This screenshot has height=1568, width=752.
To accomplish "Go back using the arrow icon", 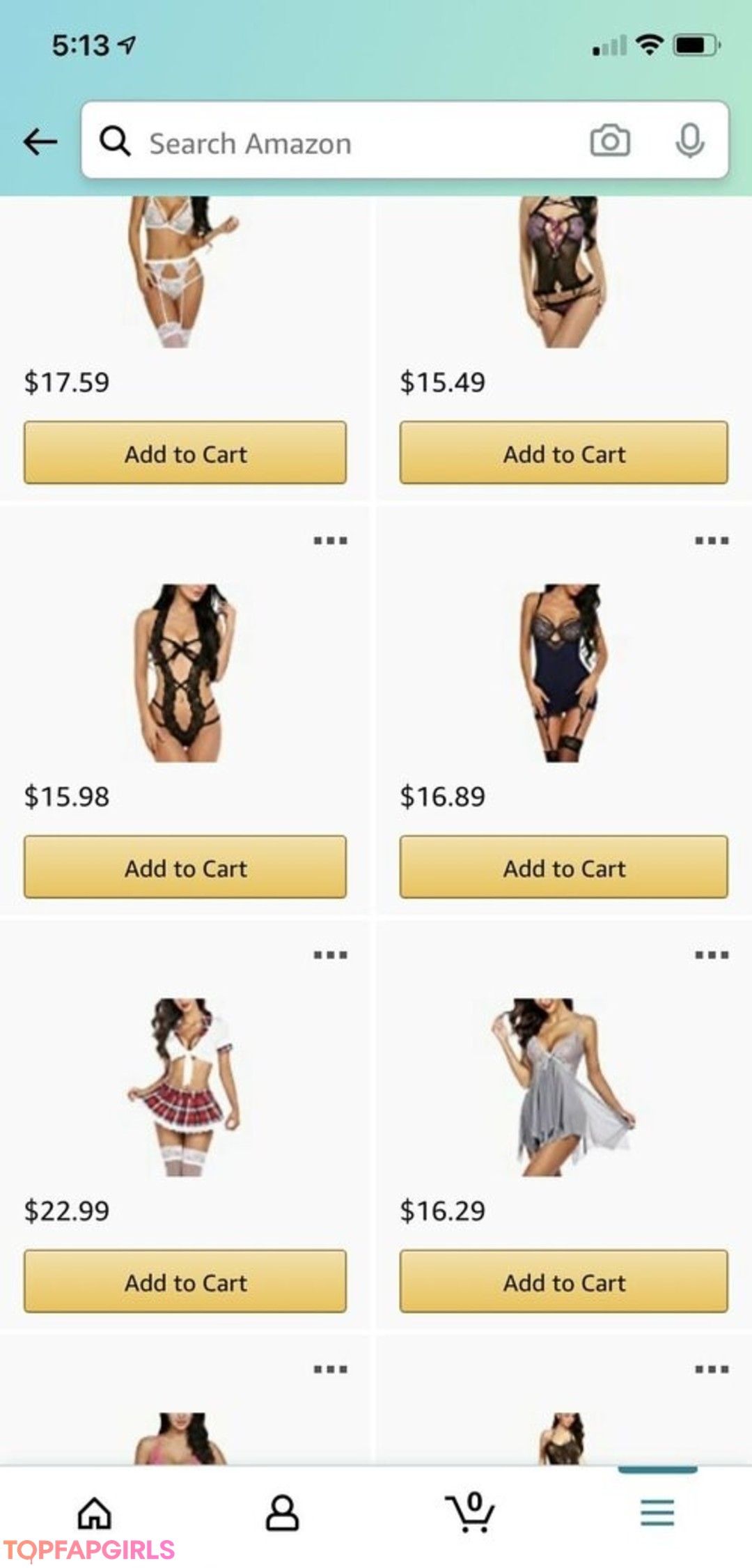I will coord(40,142).
